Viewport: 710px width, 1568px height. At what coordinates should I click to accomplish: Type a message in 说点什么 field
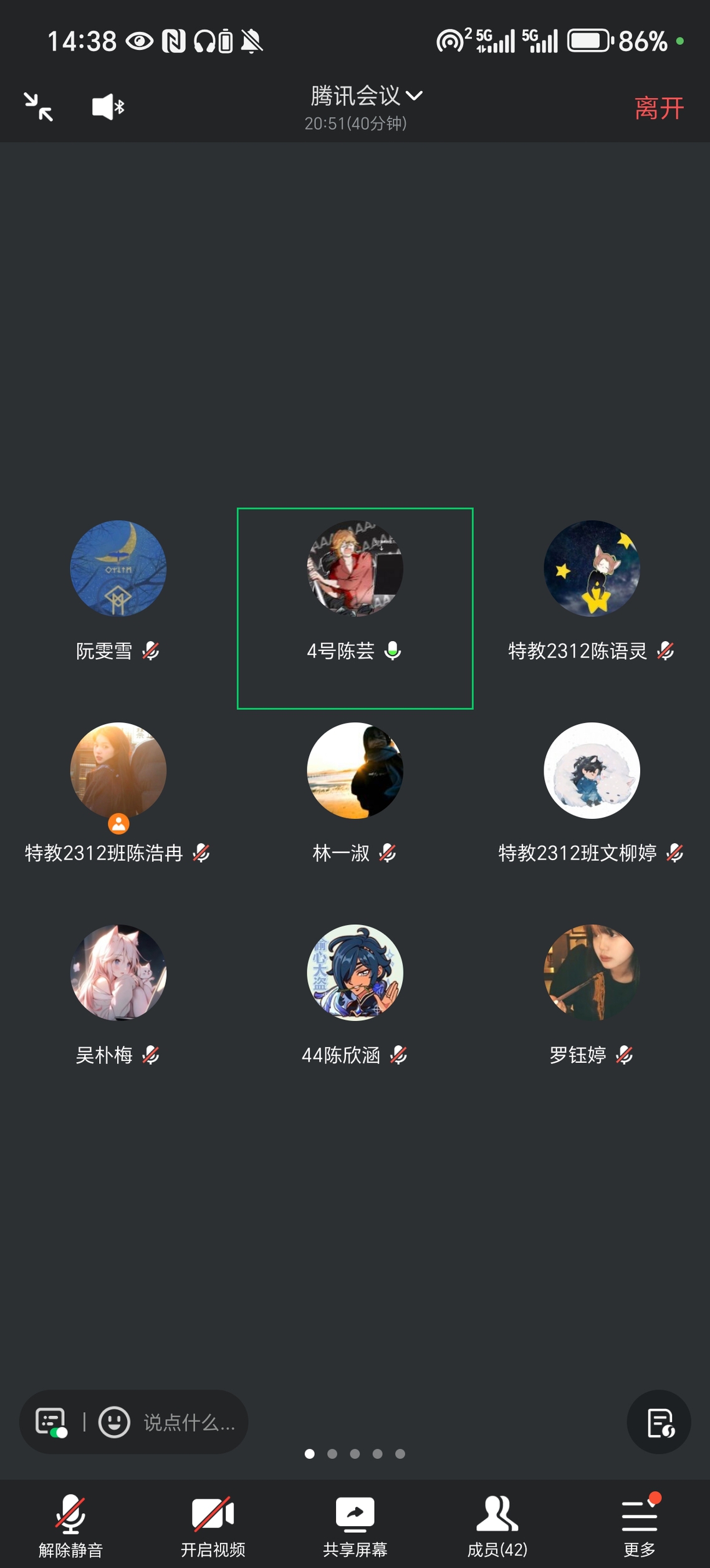(189, 1423)
